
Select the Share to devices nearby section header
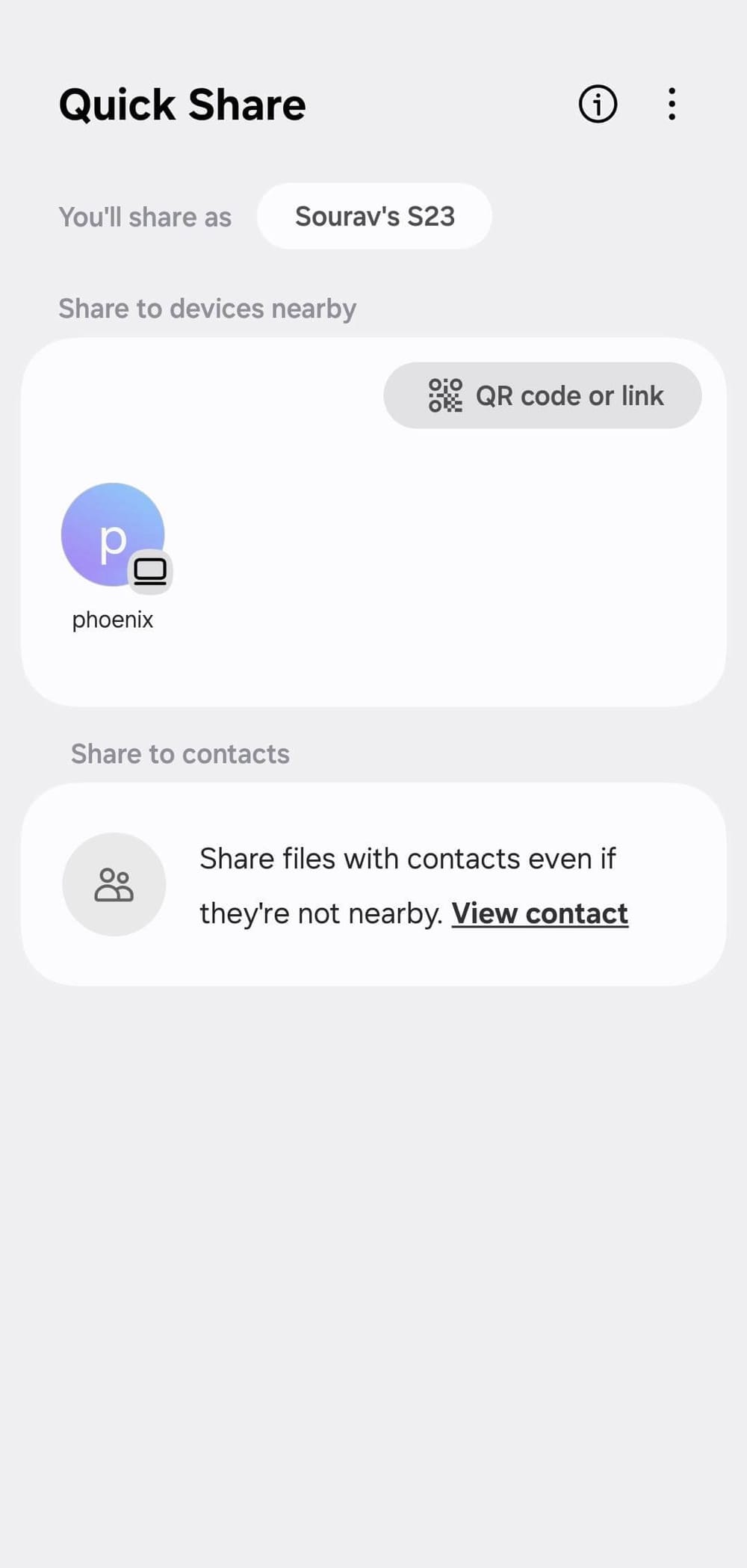208,308
